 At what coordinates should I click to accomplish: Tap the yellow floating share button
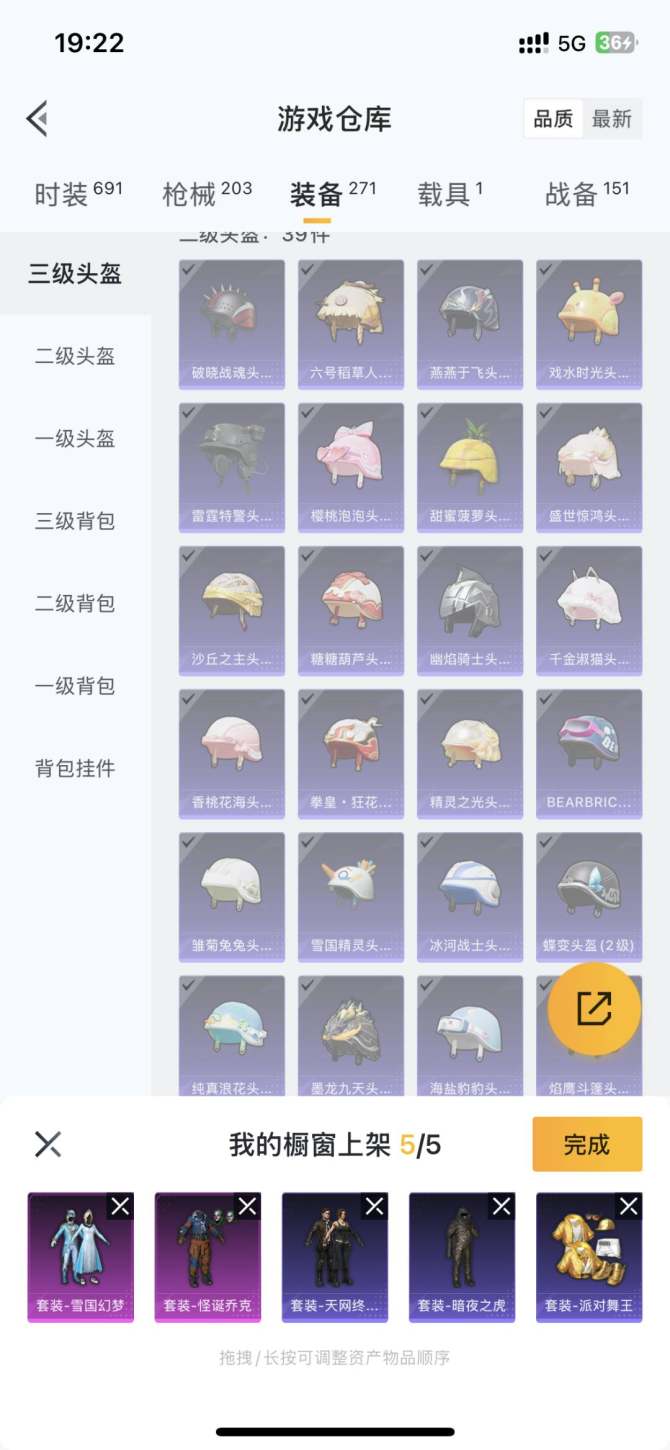click(x=594, y=1009)
